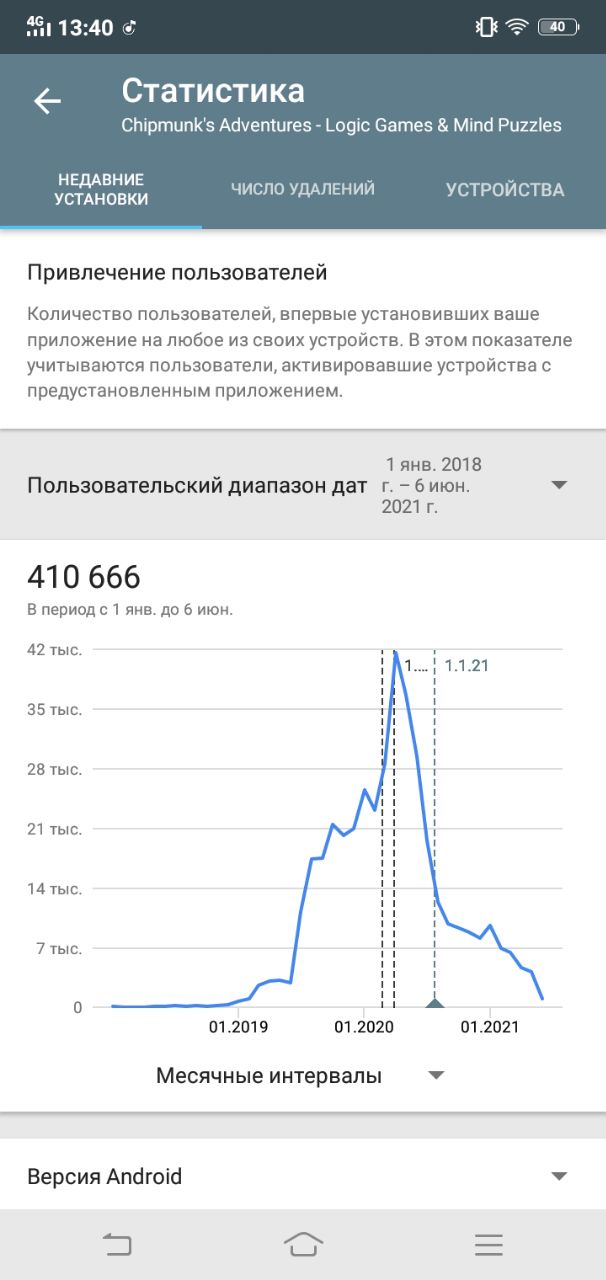
Task: Switch to the Число удалений tab
Action: pos(302,189)
